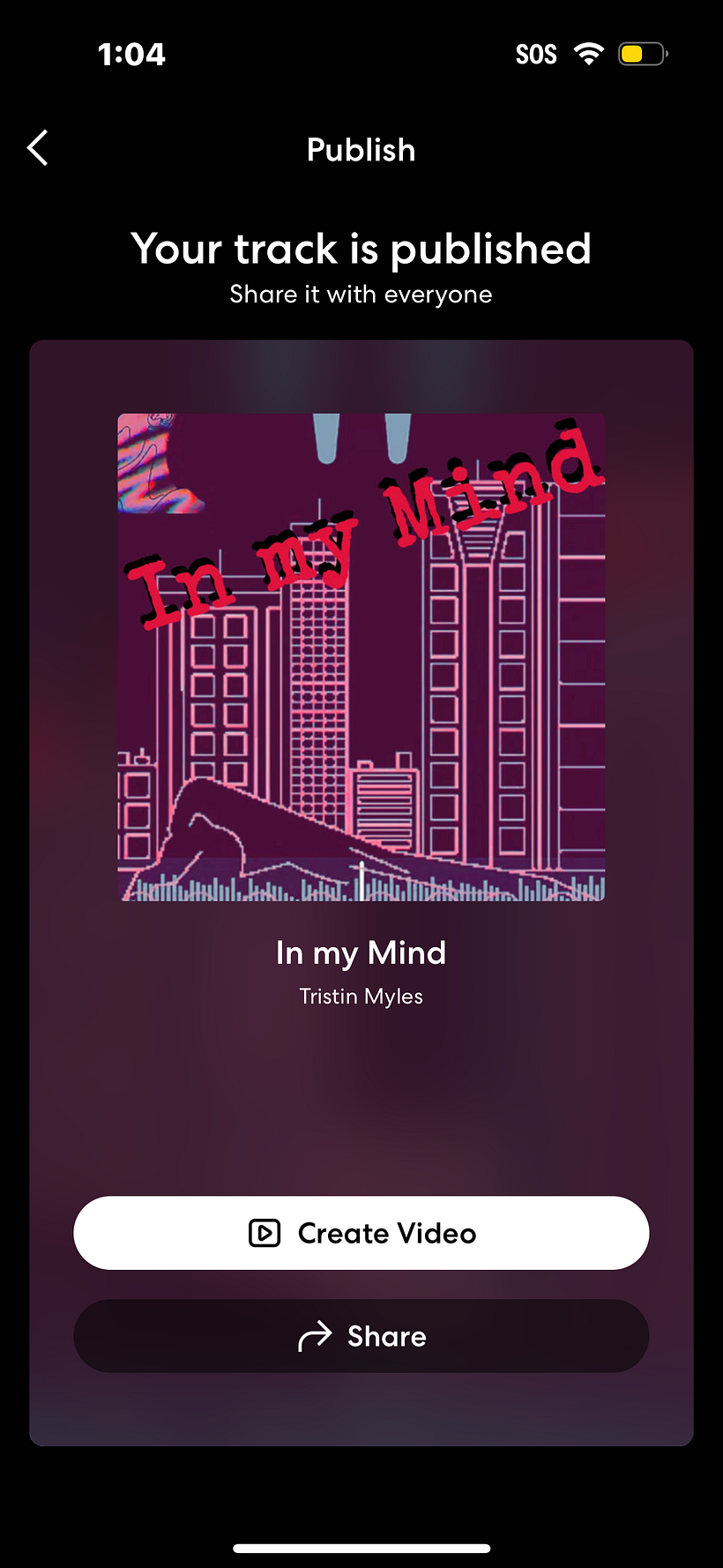Select the track title In my Mind
The height and width of the screenshot is (1568, 723).
[x=361, y=953]
